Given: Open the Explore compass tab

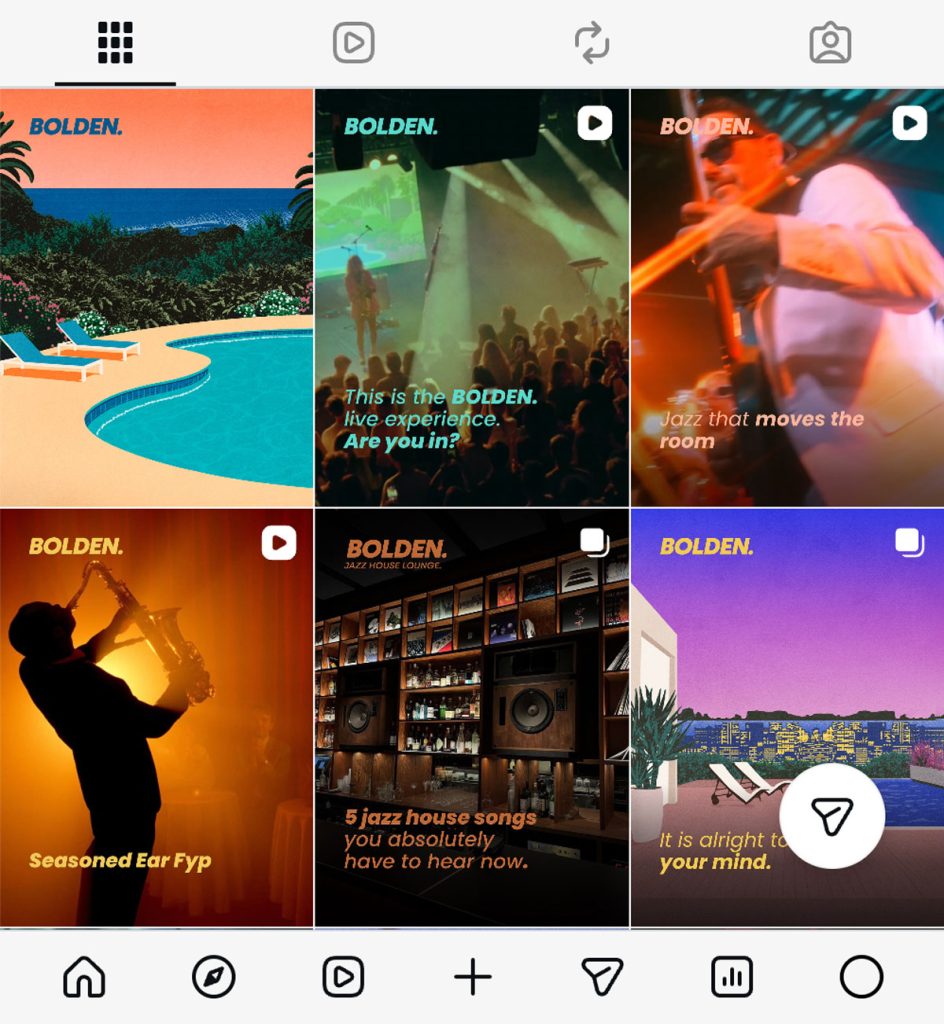Looking at the screenshot, I should (213, 976).
